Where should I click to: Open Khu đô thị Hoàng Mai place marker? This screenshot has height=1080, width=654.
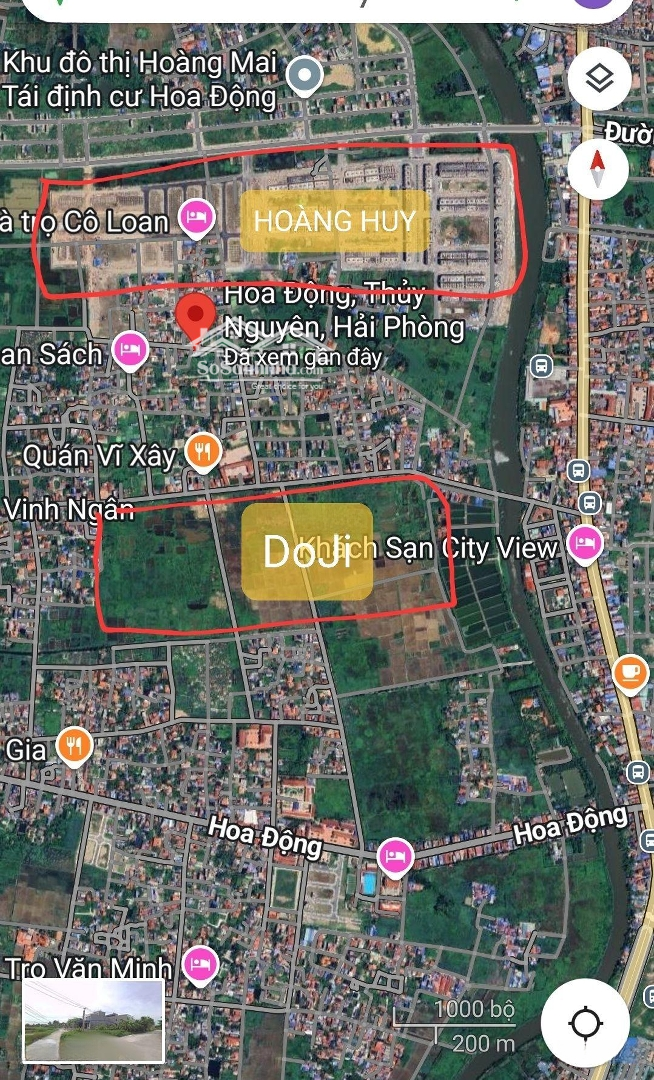pos(304,74)
